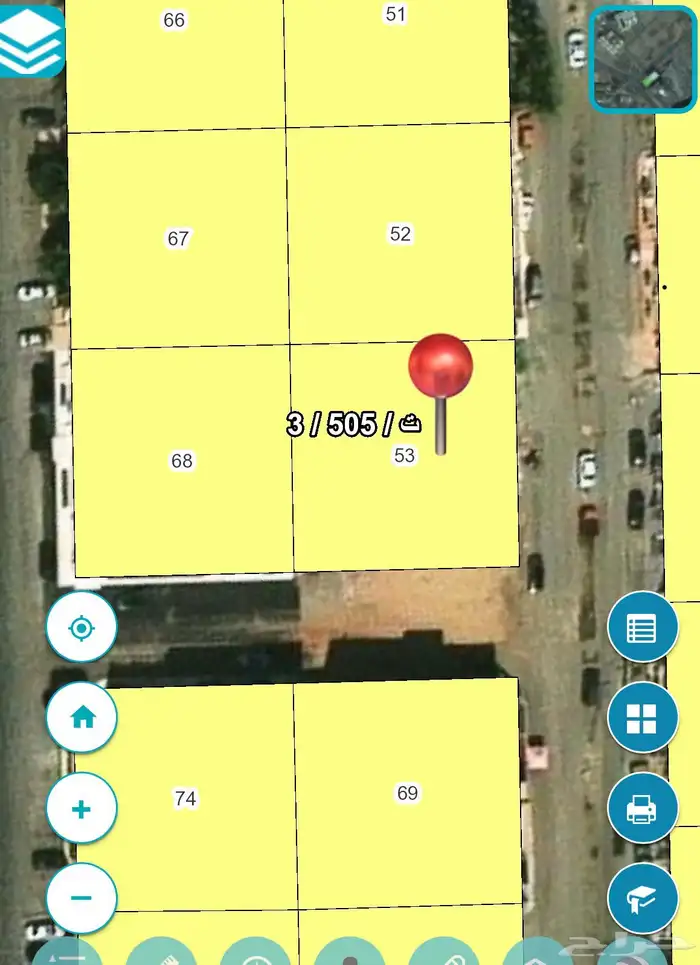Select parcel number 68 on the map
Viewport: 700px width, 965px height.
click(x=182, y=461)
